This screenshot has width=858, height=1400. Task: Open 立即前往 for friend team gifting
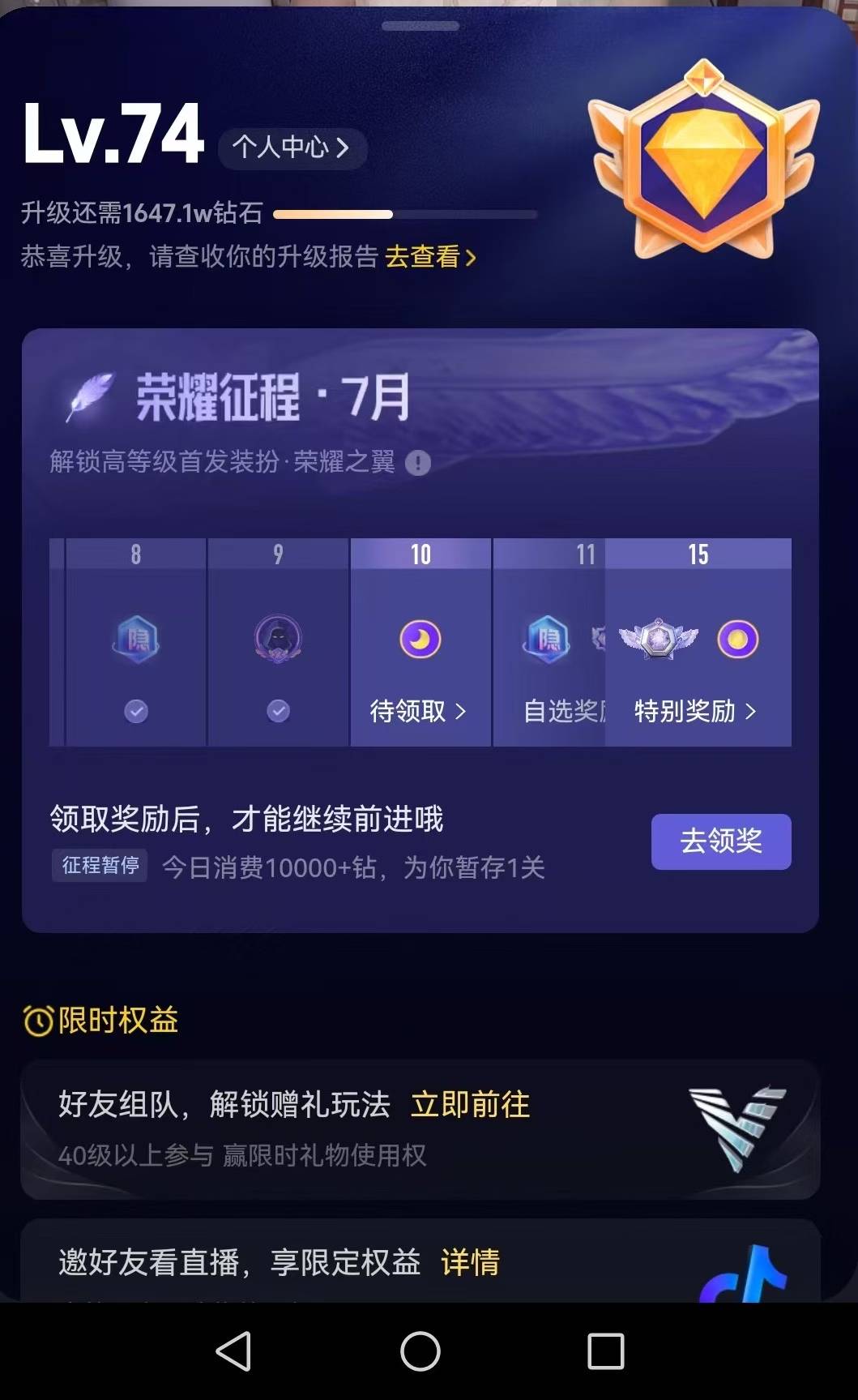pos(470,1105)
